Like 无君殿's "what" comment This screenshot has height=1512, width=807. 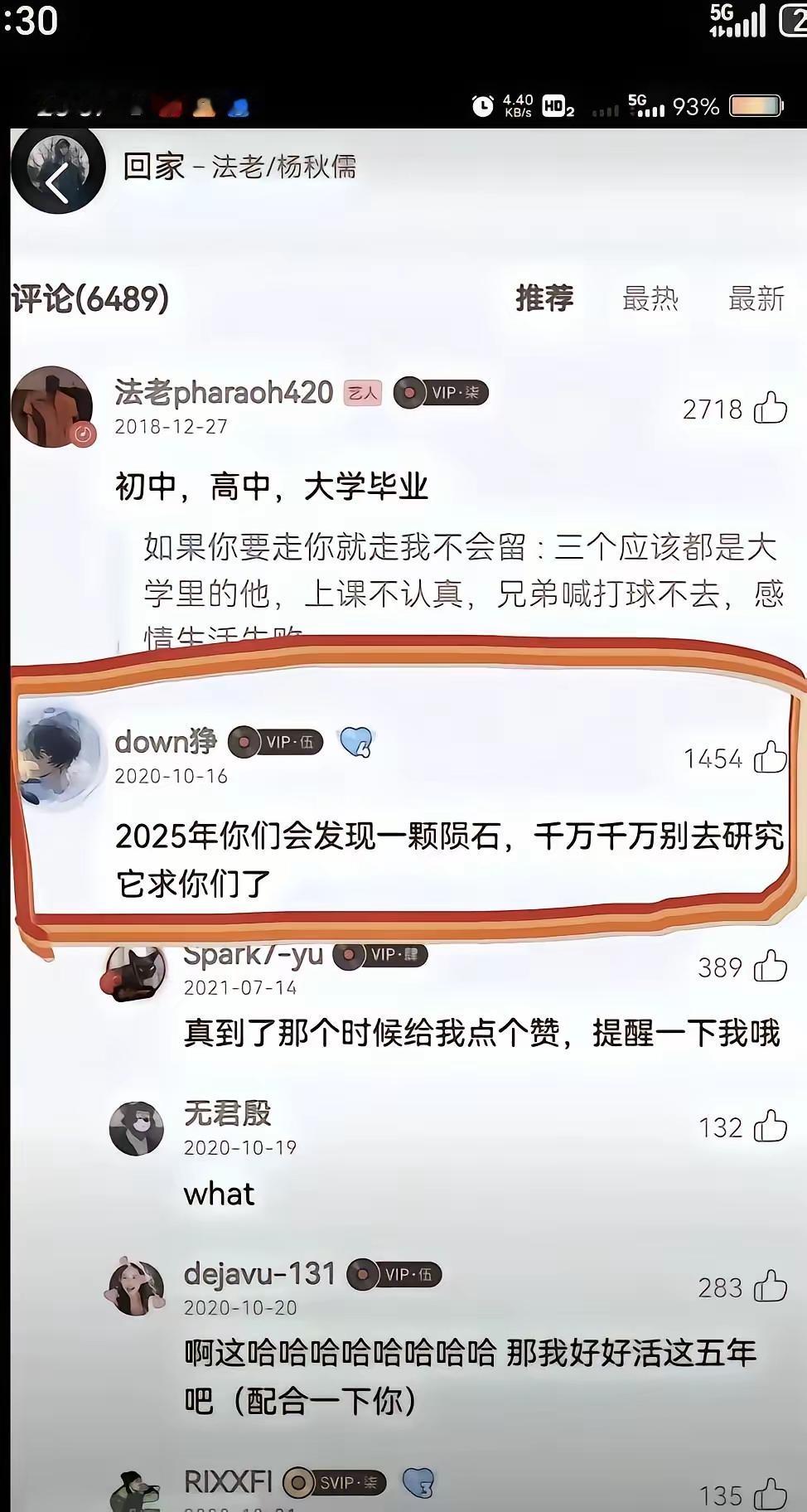[770, 1127]
